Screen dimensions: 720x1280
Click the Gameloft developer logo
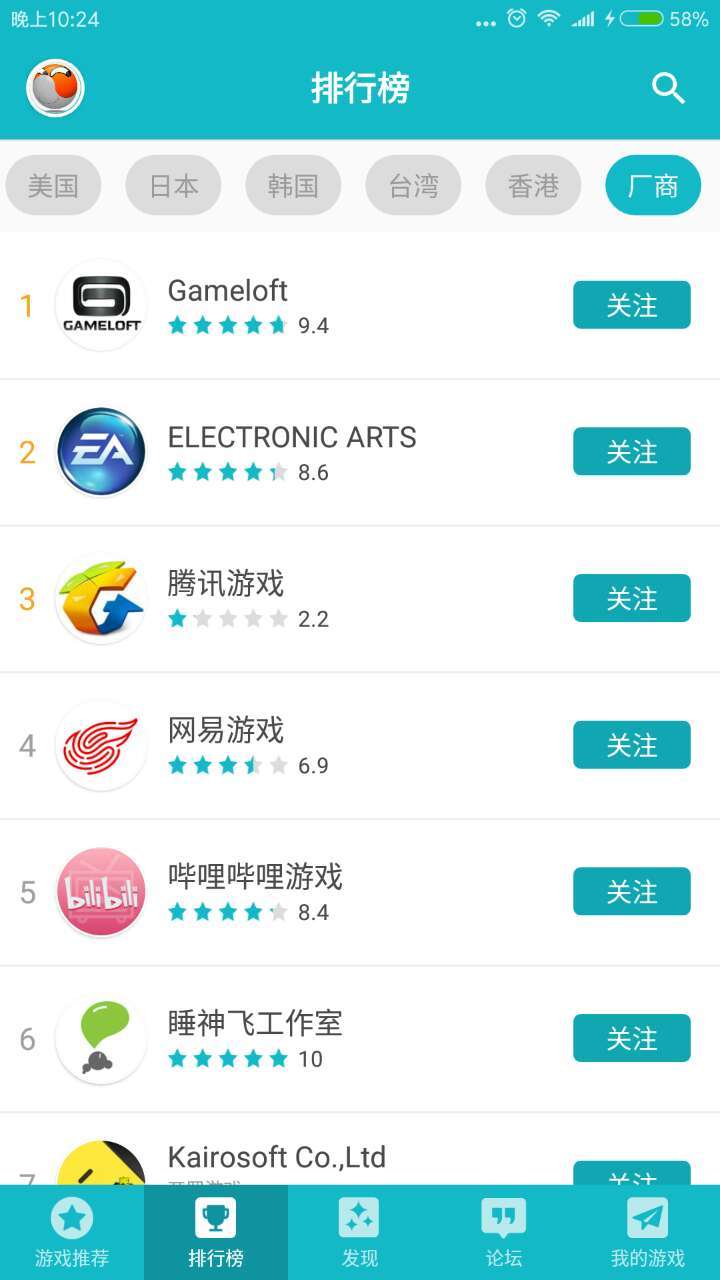(x=101, y=305)
